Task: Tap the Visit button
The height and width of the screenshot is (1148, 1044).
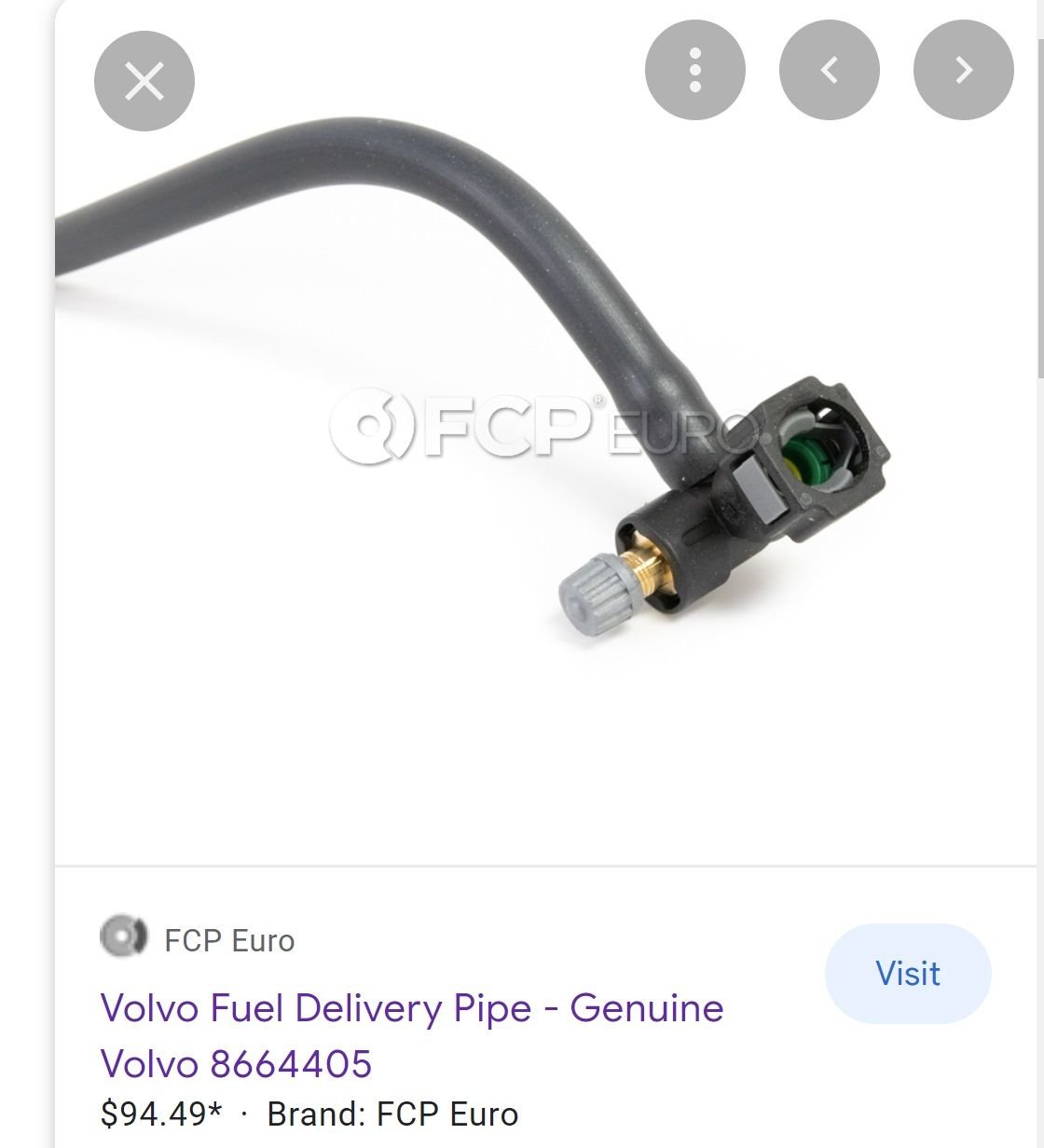Action: pyautogui.click(x=907, y=974)
